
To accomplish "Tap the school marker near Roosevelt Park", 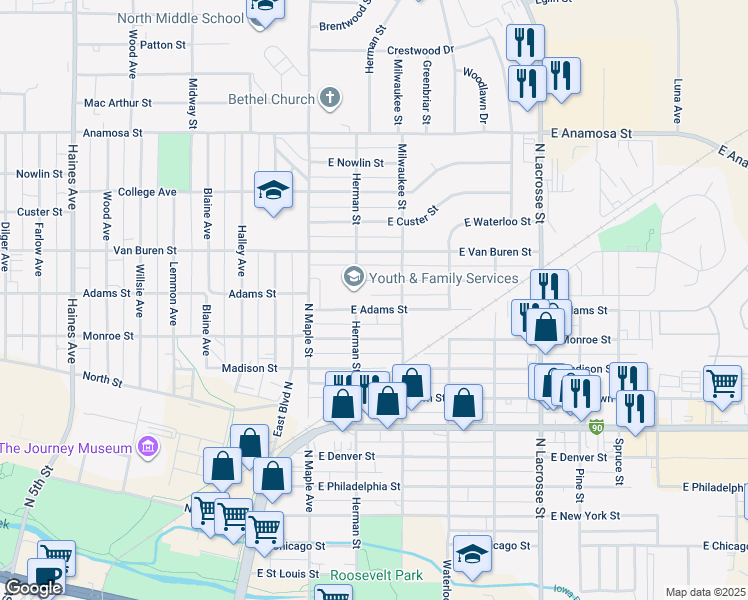I will (472, 554).
